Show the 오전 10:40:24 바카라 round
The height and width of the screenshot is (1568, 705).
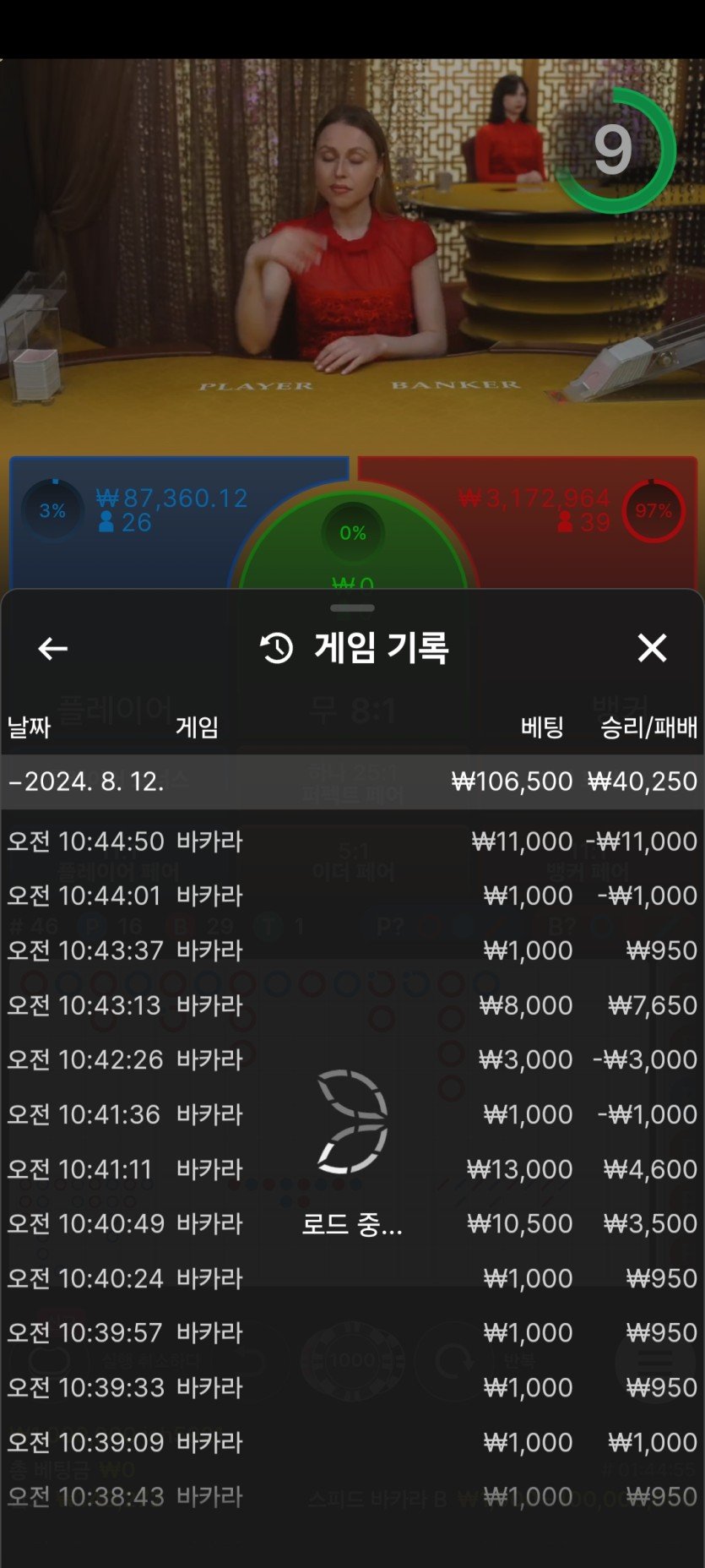(x=352, y=1278)
